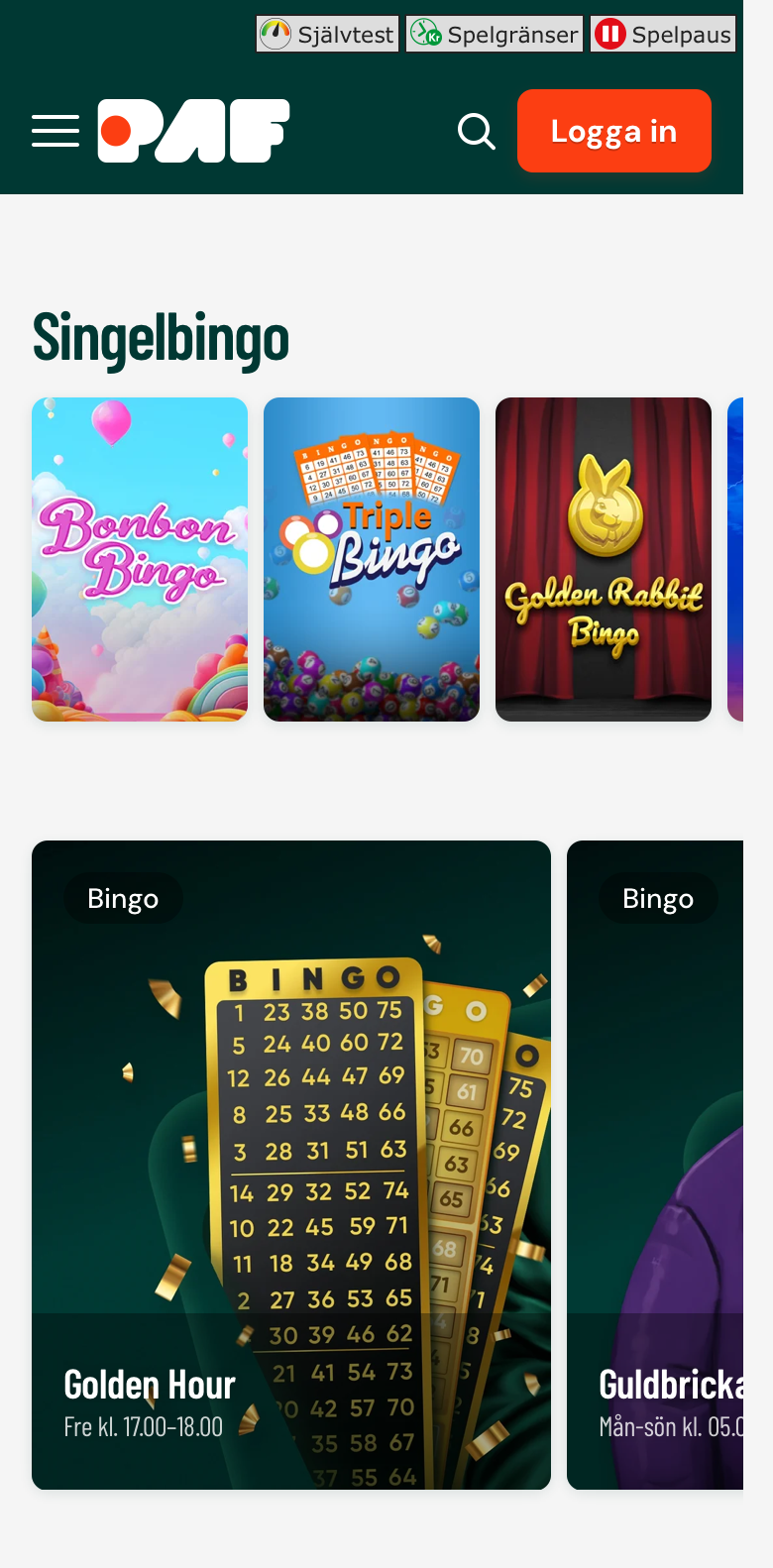Tap the search magnifier icon

tap(477, 131)
